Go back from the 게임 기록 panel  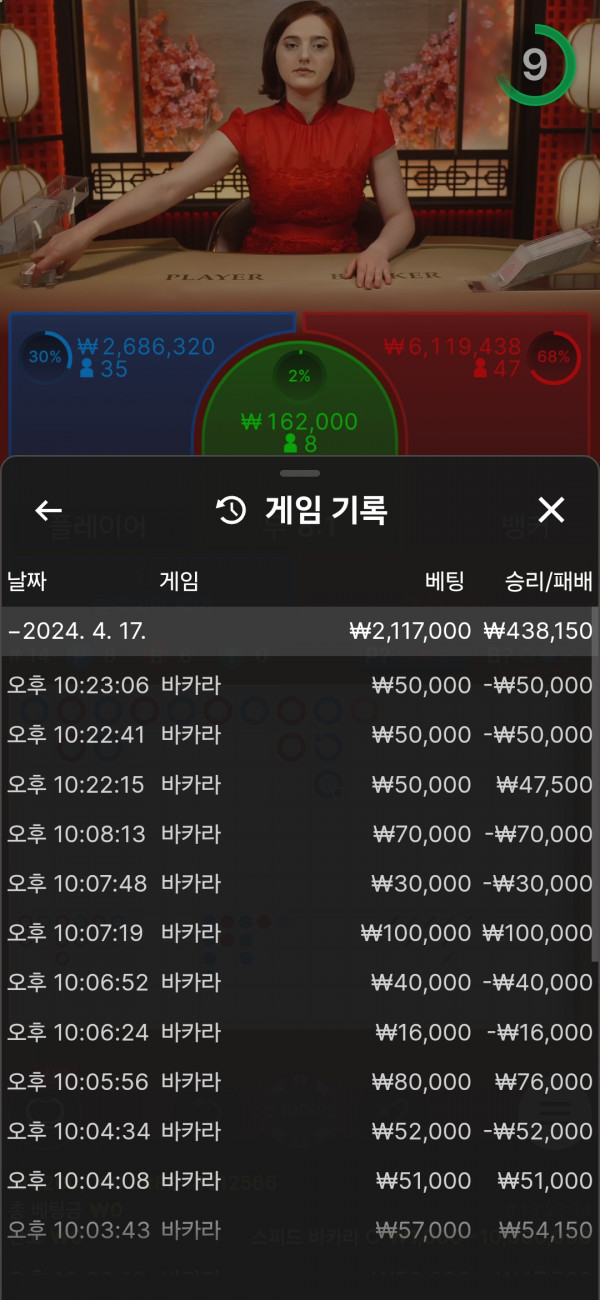click(48, 511)
